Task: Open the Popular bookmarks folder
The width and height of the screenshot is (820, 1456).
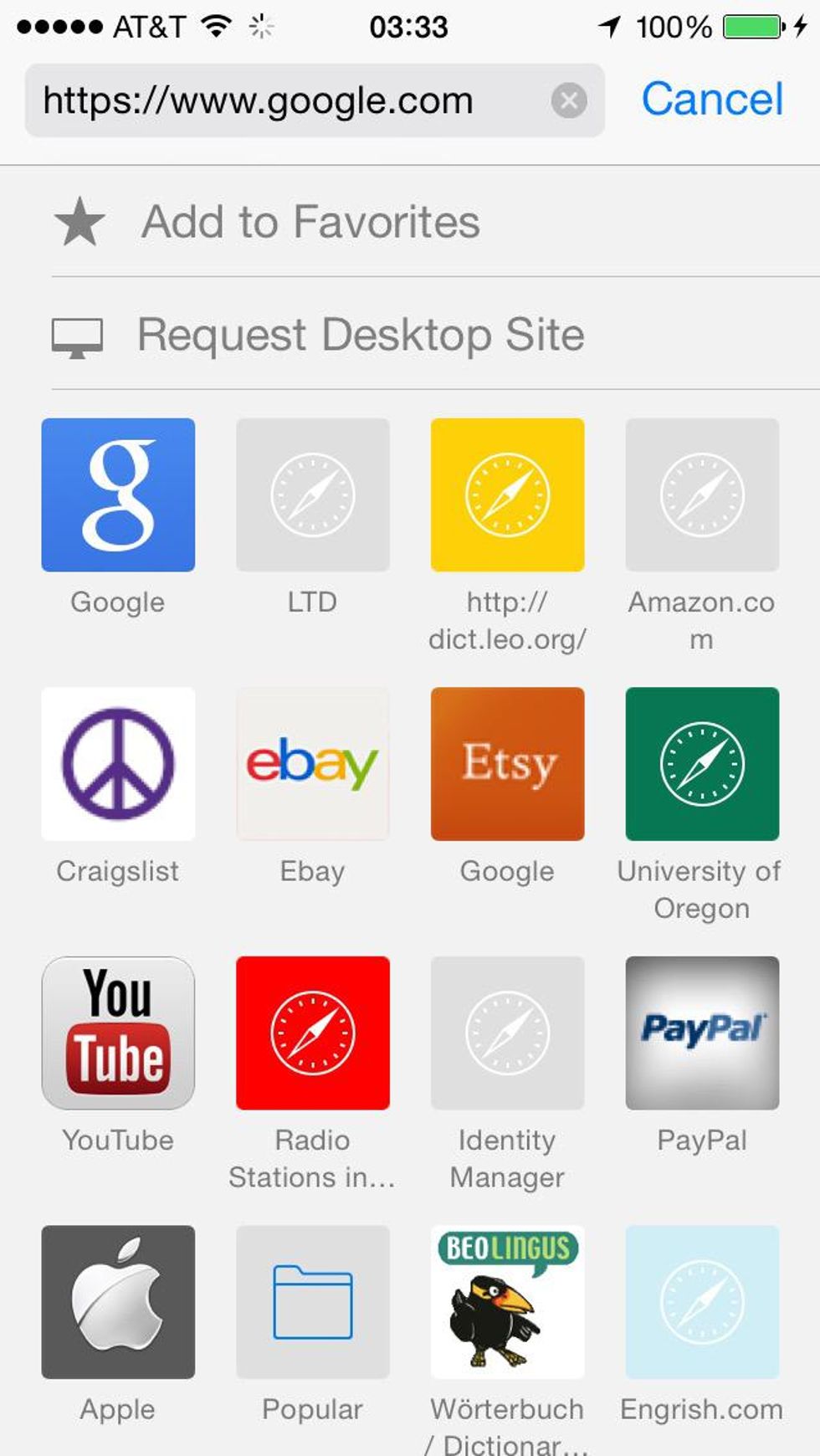Action: 313,1302
